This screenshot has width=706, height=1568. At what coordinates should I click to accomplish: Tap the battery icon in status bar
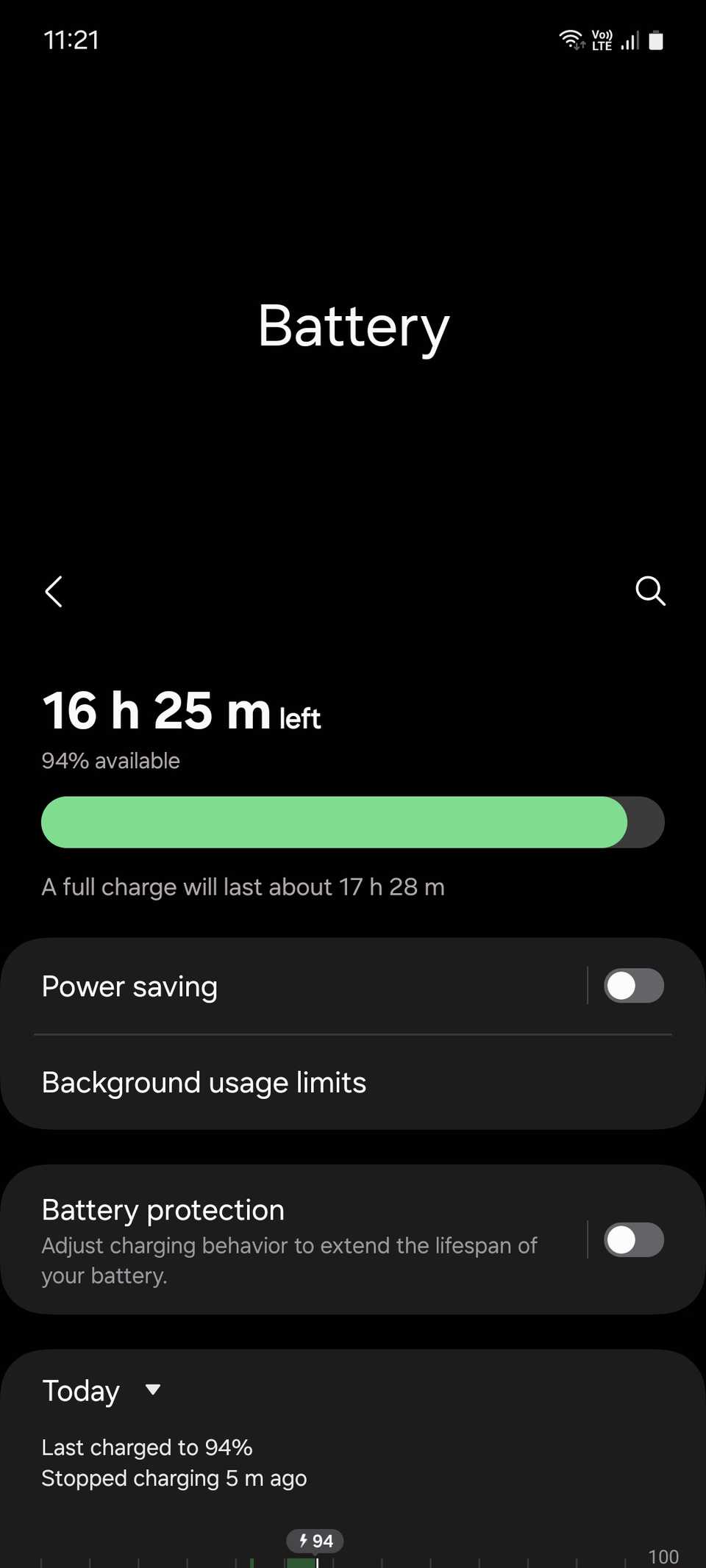coord(655,40)
